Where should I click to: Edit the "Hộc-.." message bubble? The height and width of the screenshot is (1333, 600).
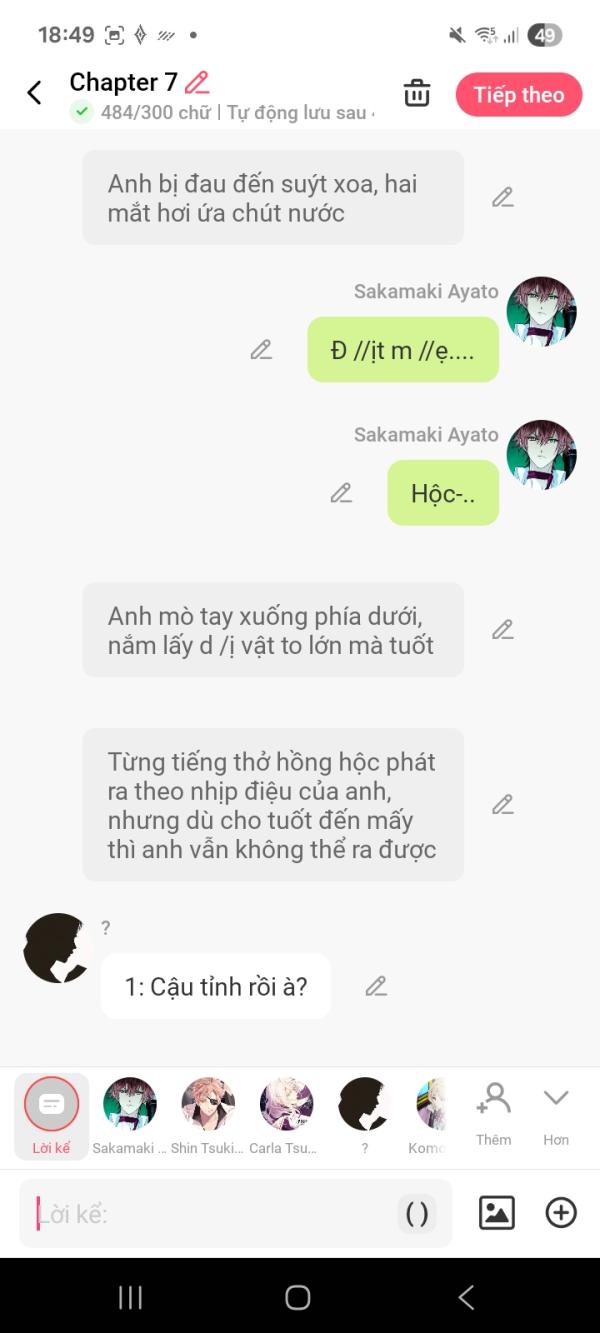point(341,493)
